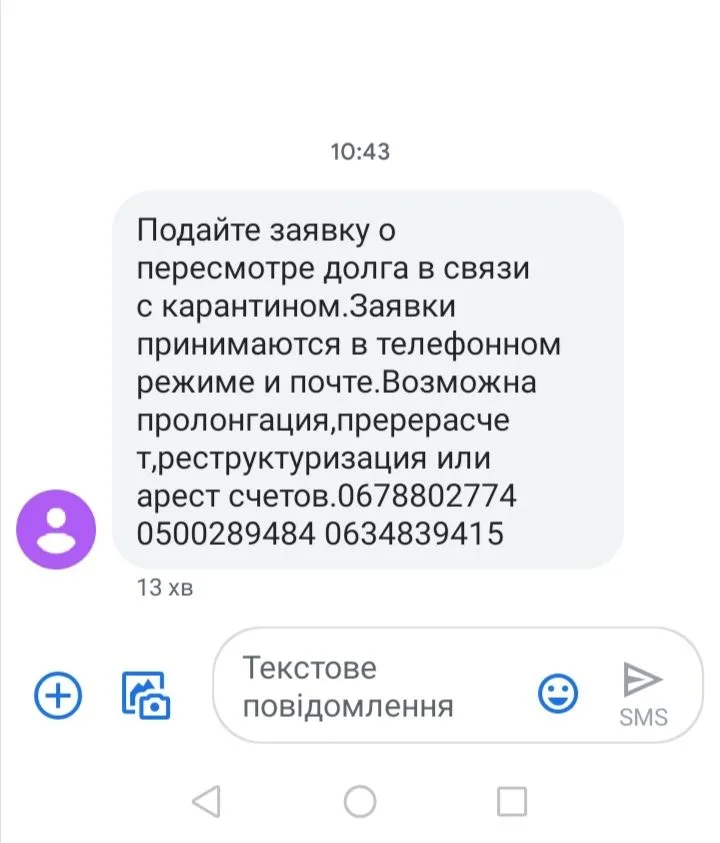Go back with the system back button
Screen dimensions: 720x843
206,800
